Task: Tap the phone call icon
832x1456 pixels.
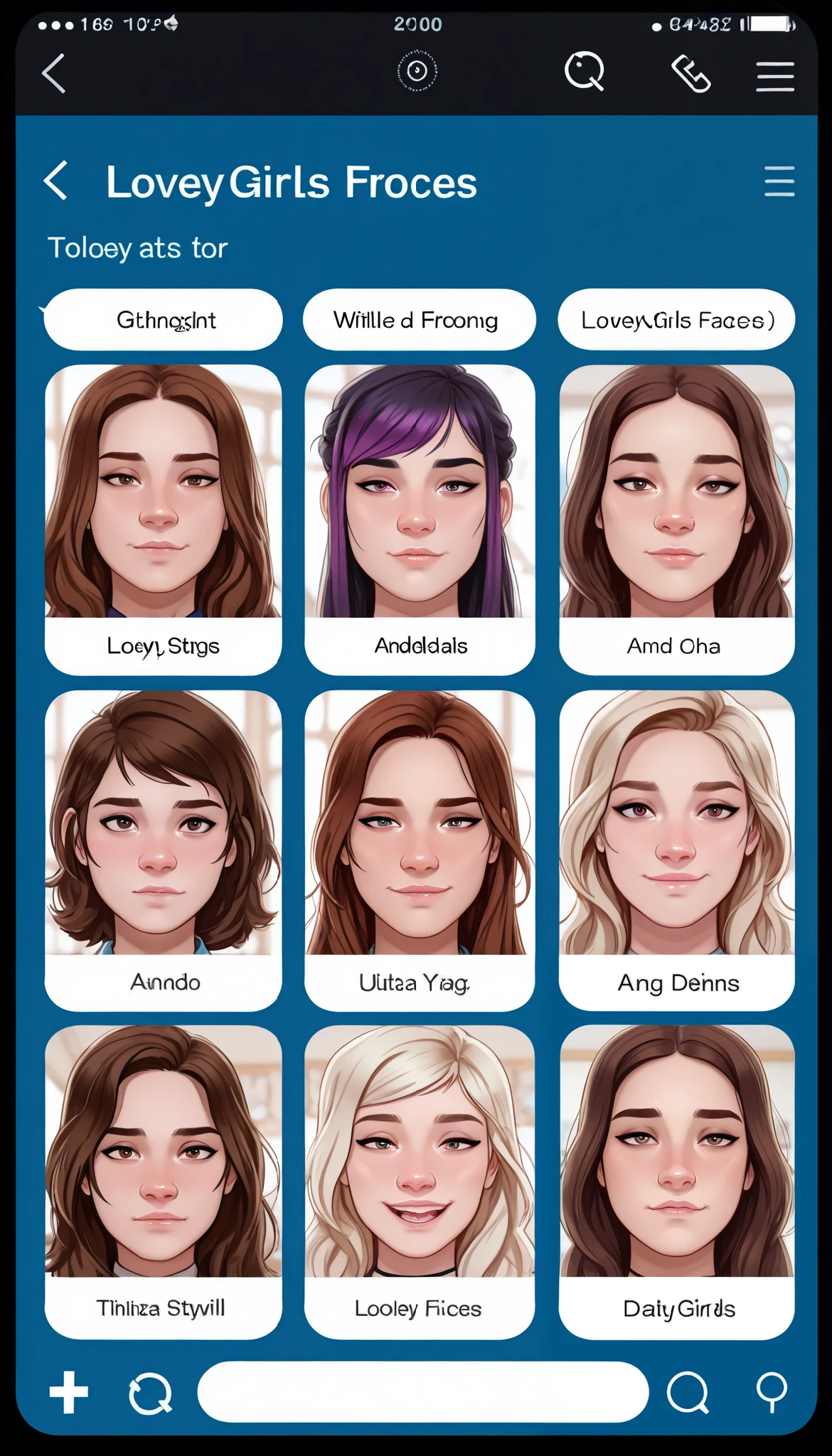Action: click(x=690, y=74)
